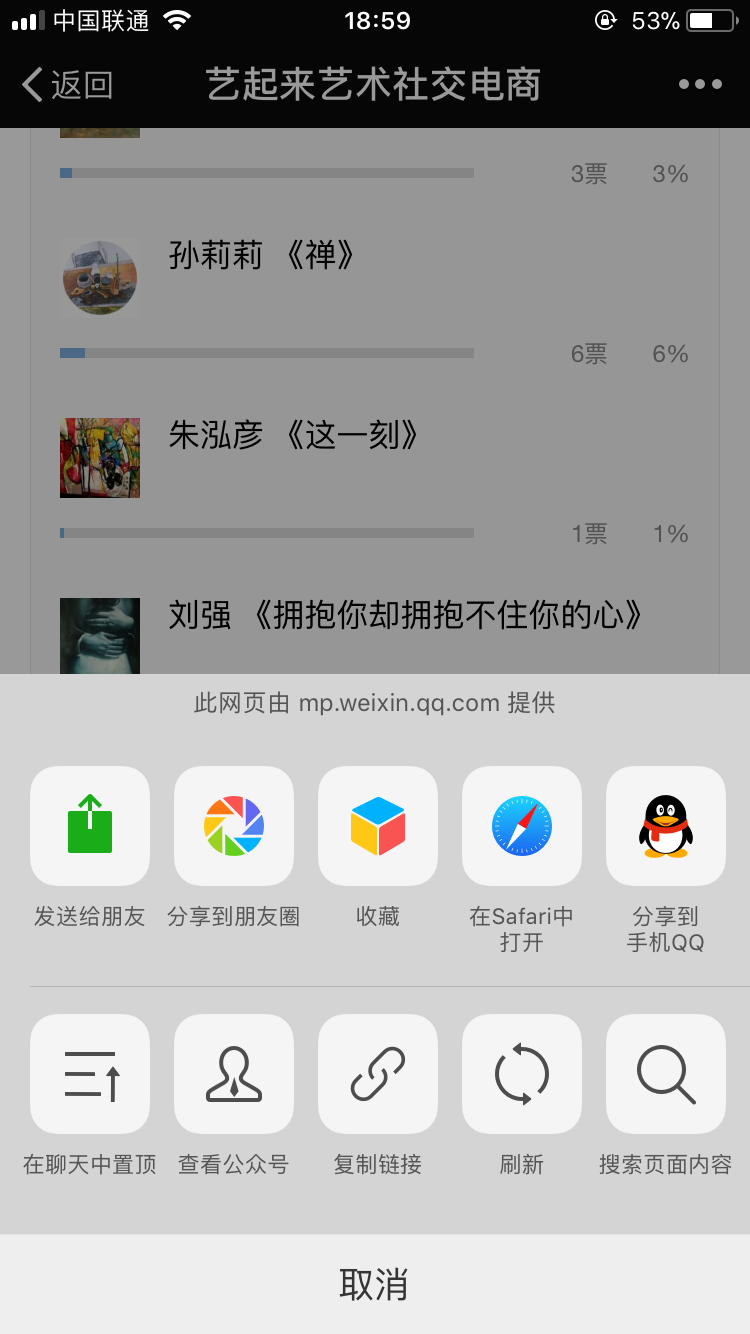This screenshot has height=1334, width=750.
Task: Tap 发送给朋友 to send to a friend
Action: point(90,826)
